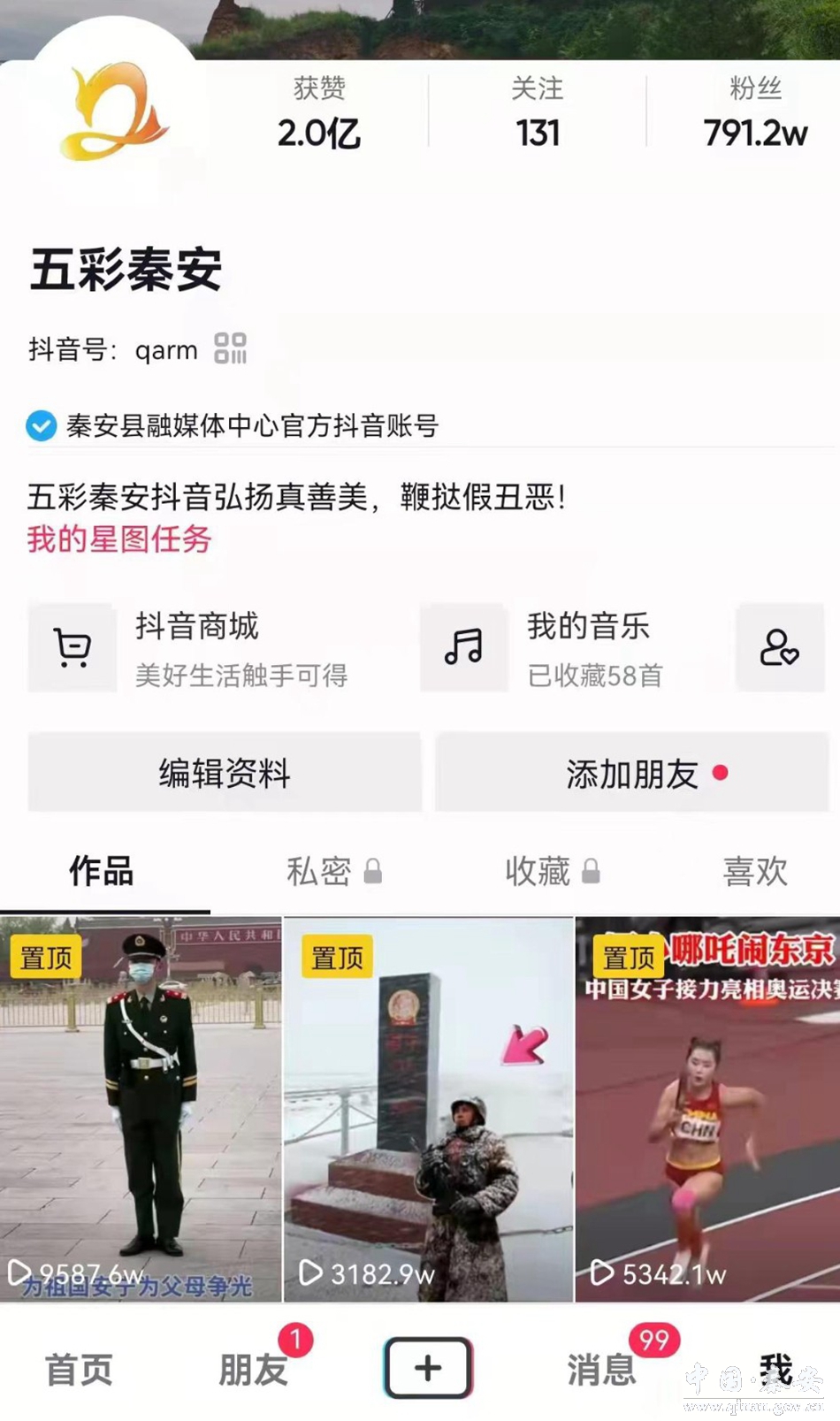Tap 添加朋友 button
The image size is (840, 1421).
tap(631, 774)
